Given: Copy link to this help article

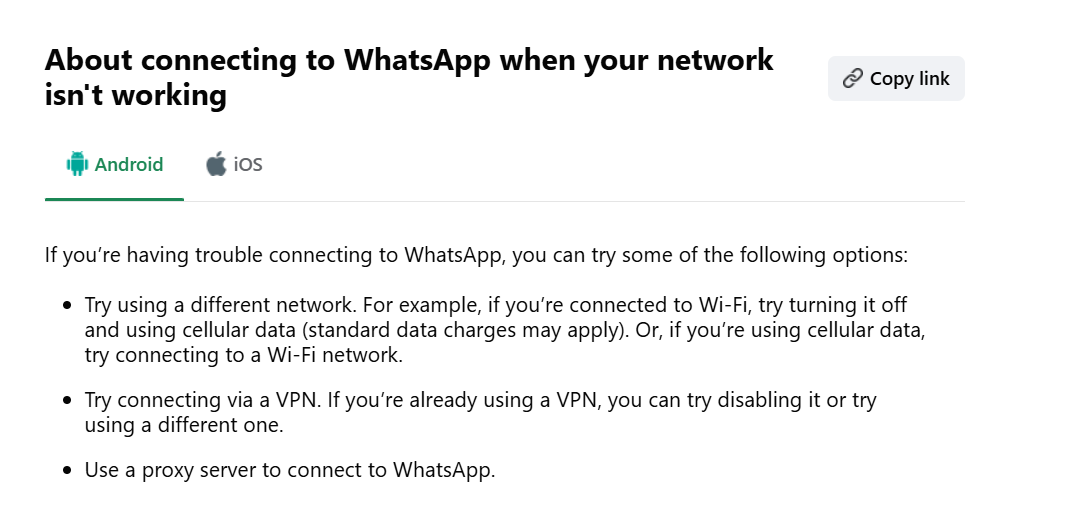Looking at the screenshot, I should click(x=895, y=79).
